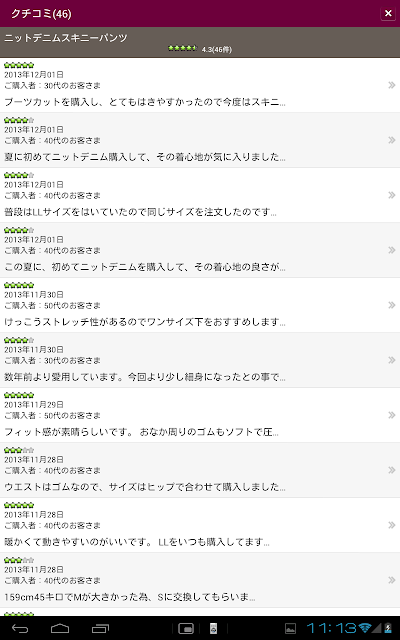Tap the system back button

(20, 629)
